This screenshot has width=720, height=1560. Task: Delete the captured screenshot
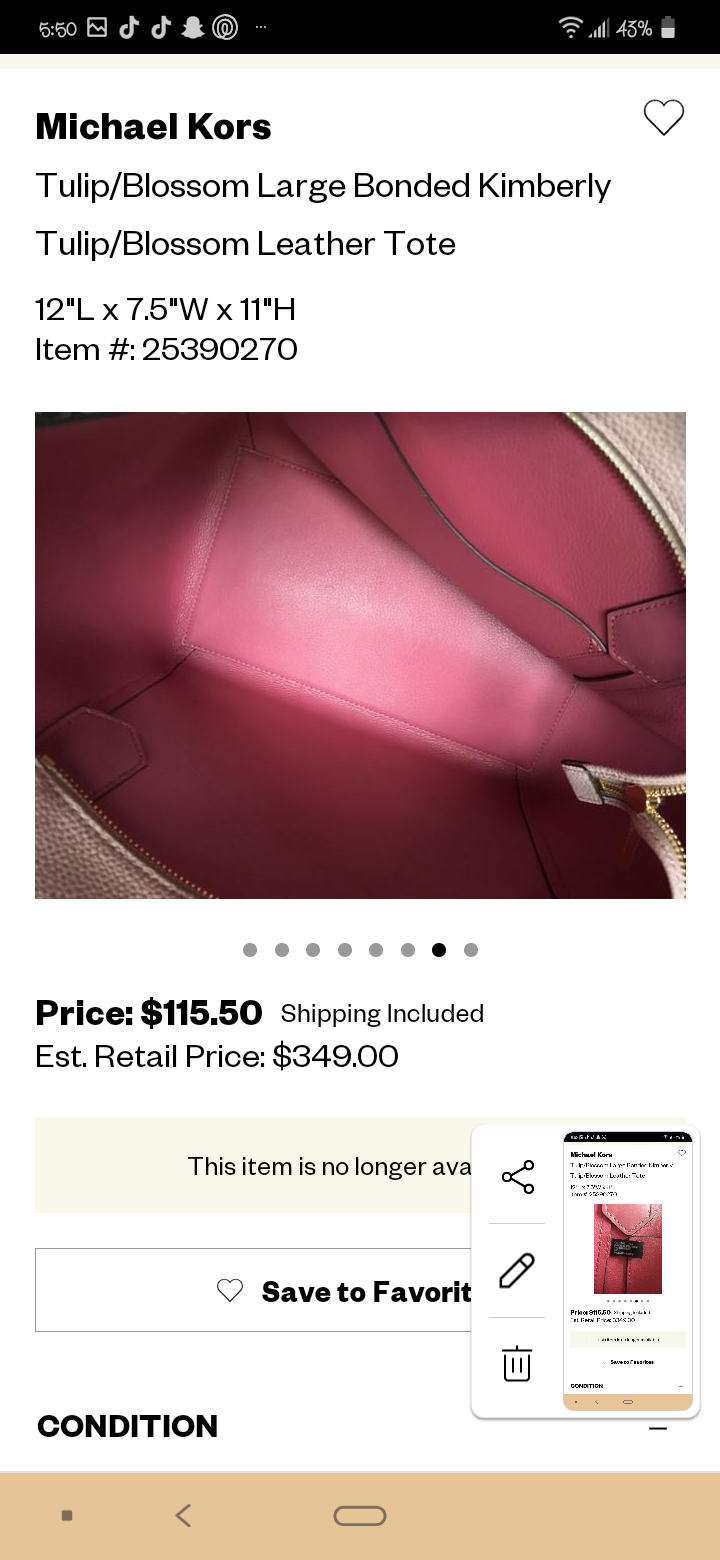pyautogui.click(x=517, y=1364)
